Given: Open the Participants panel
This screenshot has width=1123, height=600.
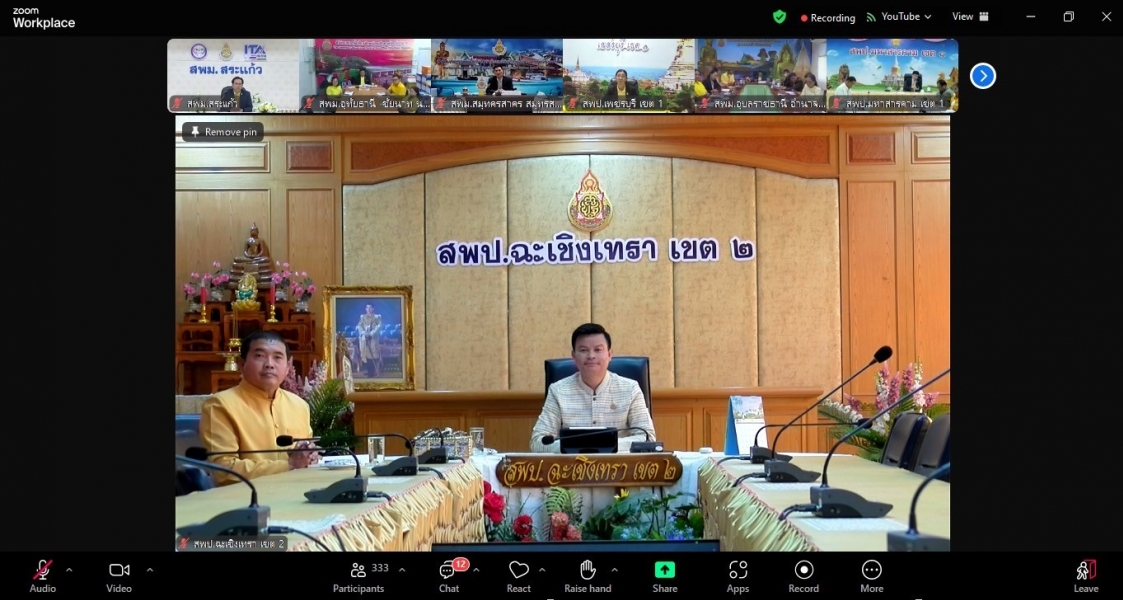Looking at the screenshot, I should point(358,576).
